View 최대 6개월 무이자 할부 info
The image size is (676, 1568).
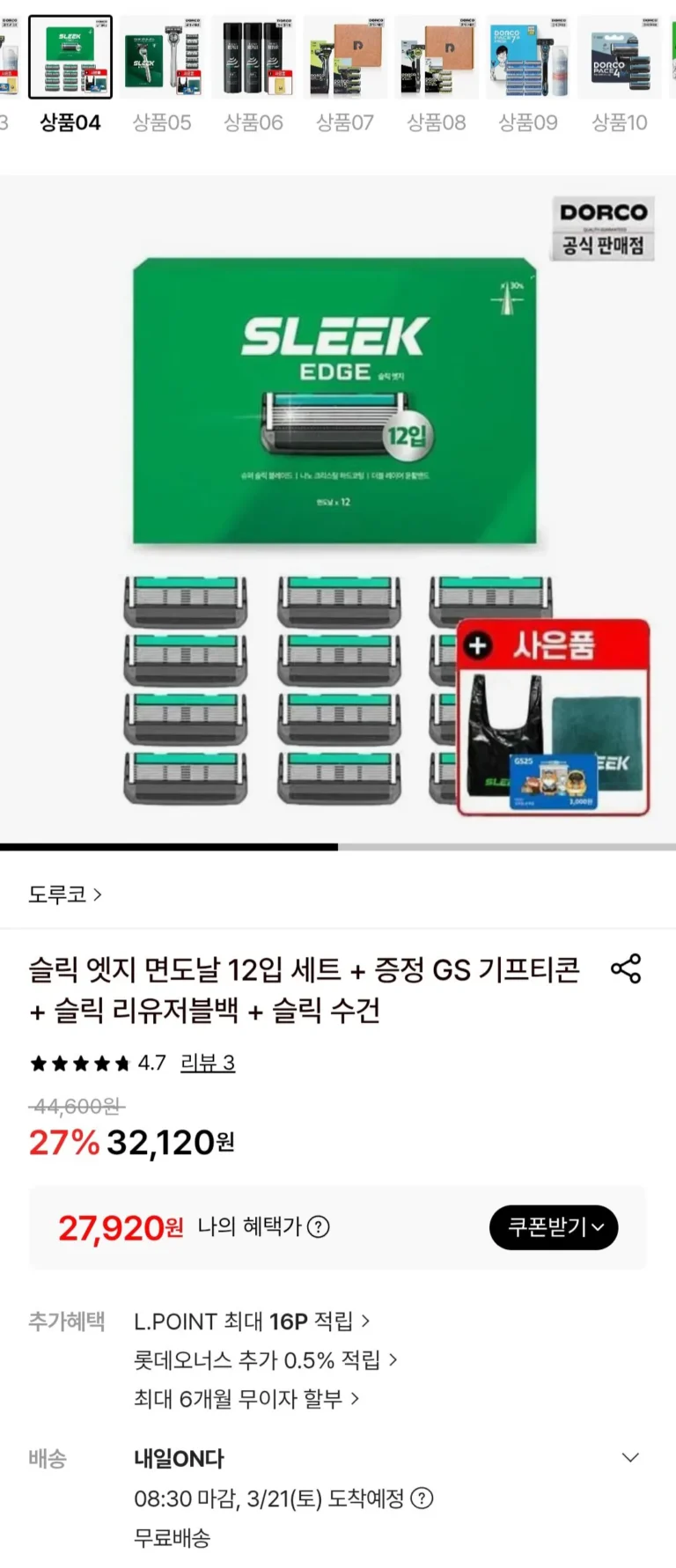[x=246, y=1399]
